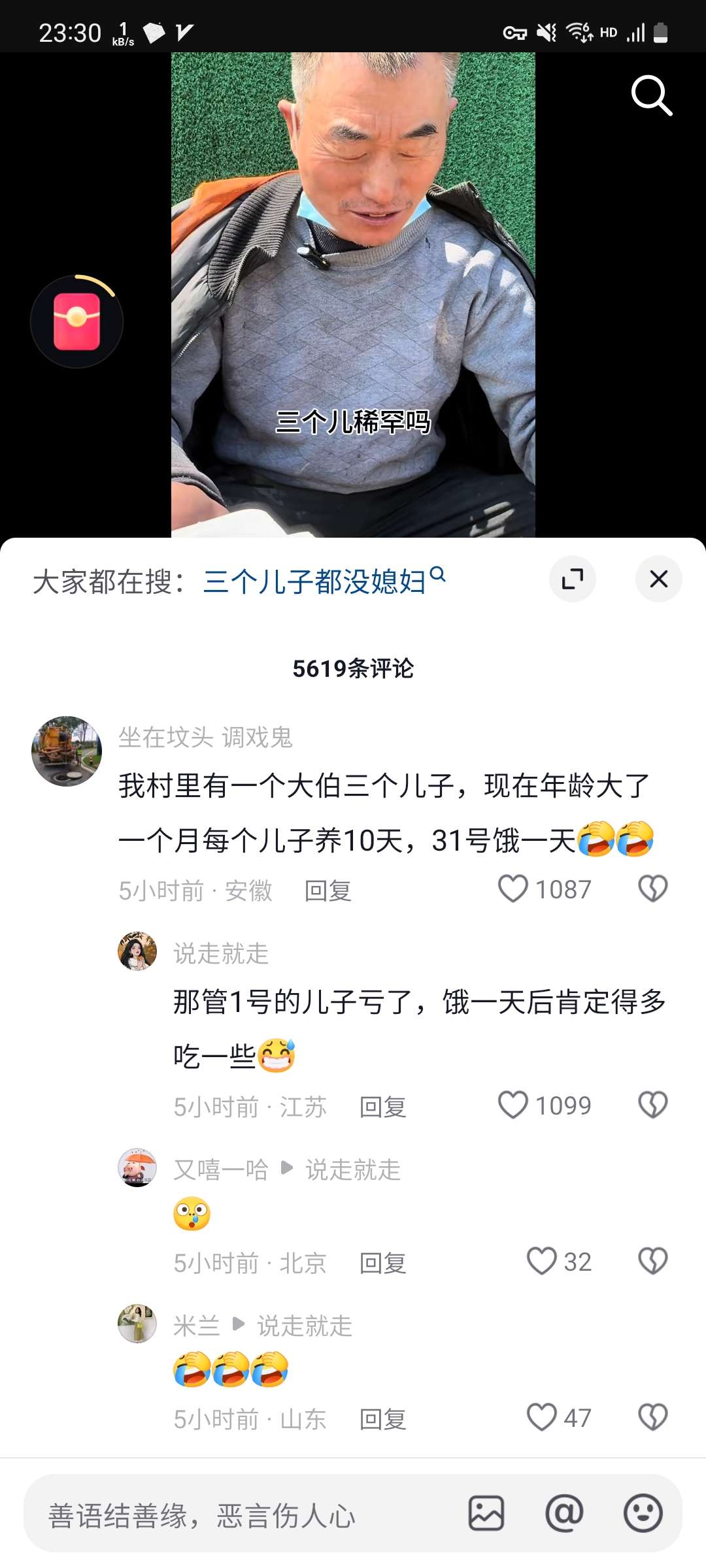Reply to 又嘻一哈's comment from 北京

(x=383, y=1263)
